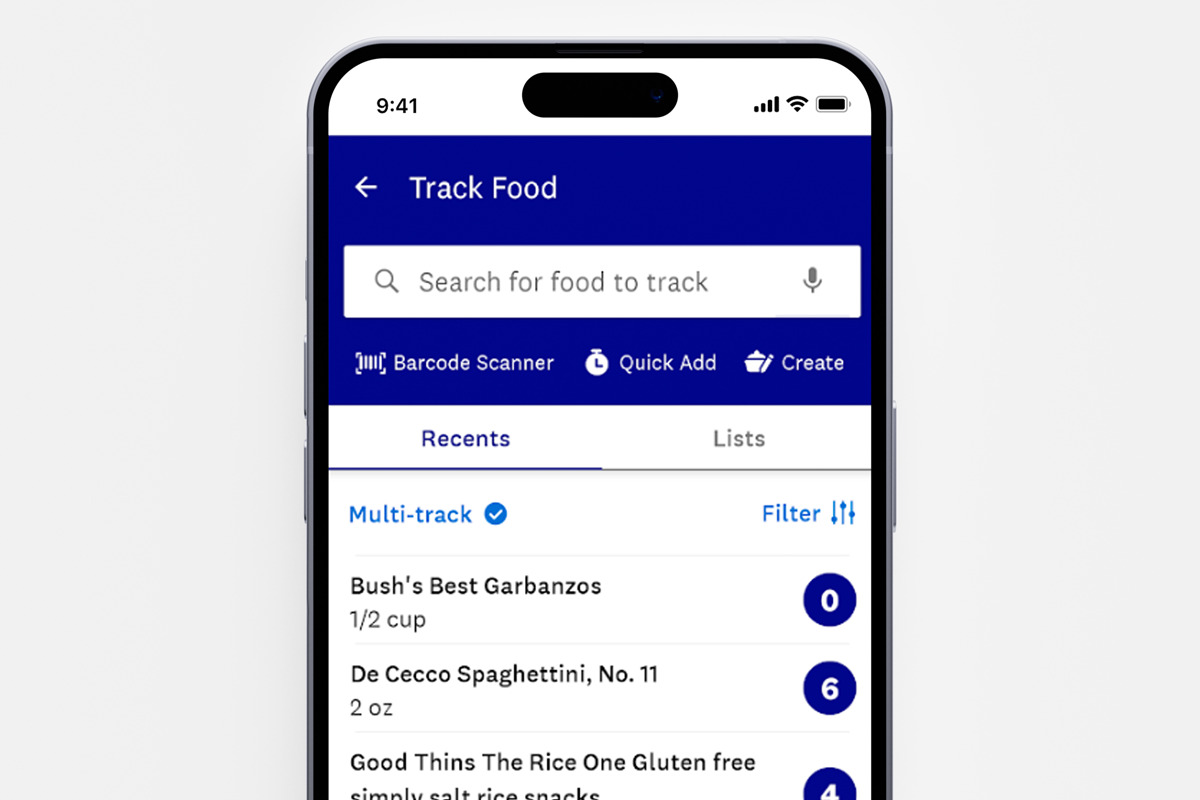Screen dimensions: 1200x800
Task: Open the Filter options
Action: pos(808,514)
